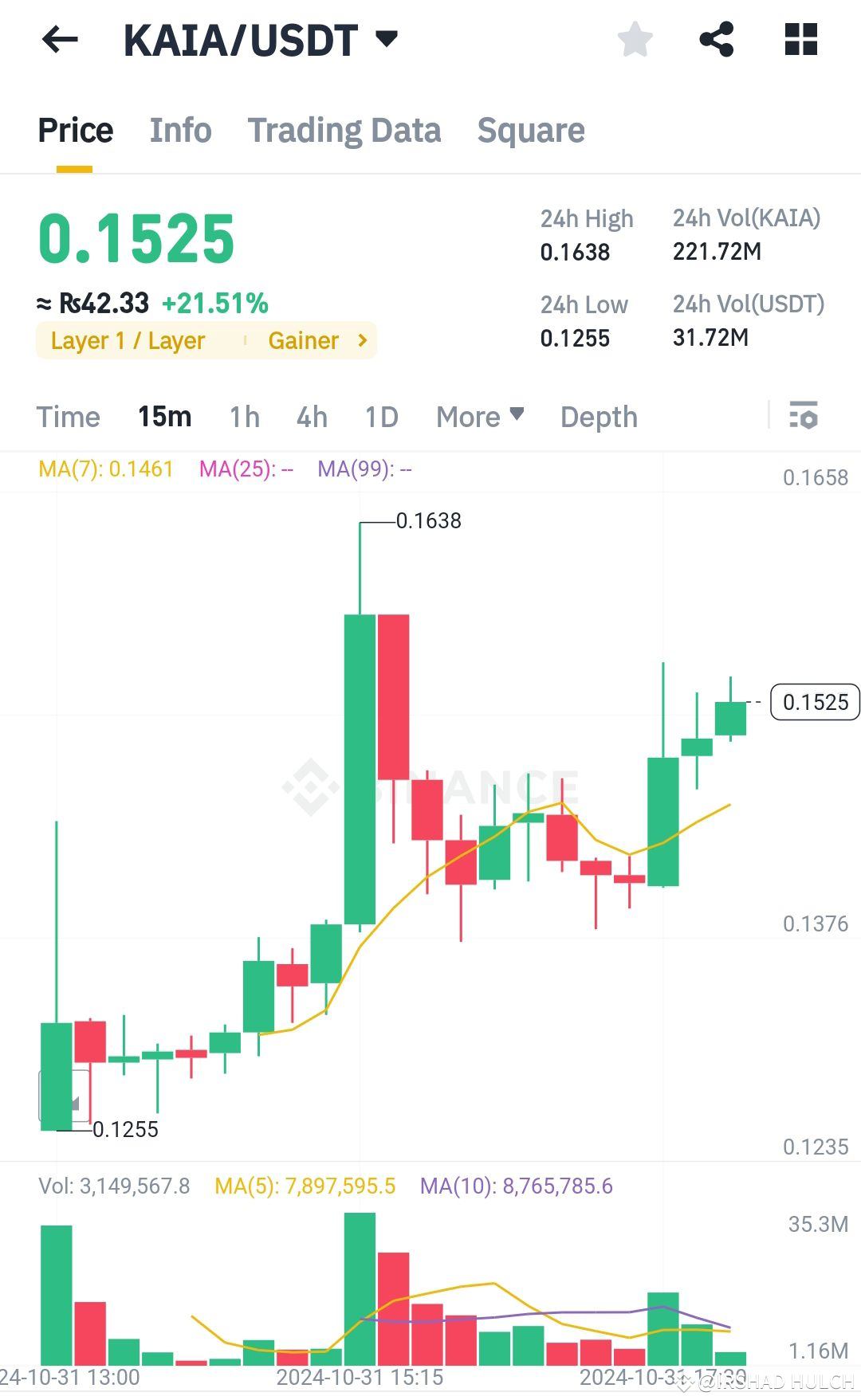Screen dimensions: 861x1400
Task: Tap the Layer 1 / Layer tag
Action: 128,340
